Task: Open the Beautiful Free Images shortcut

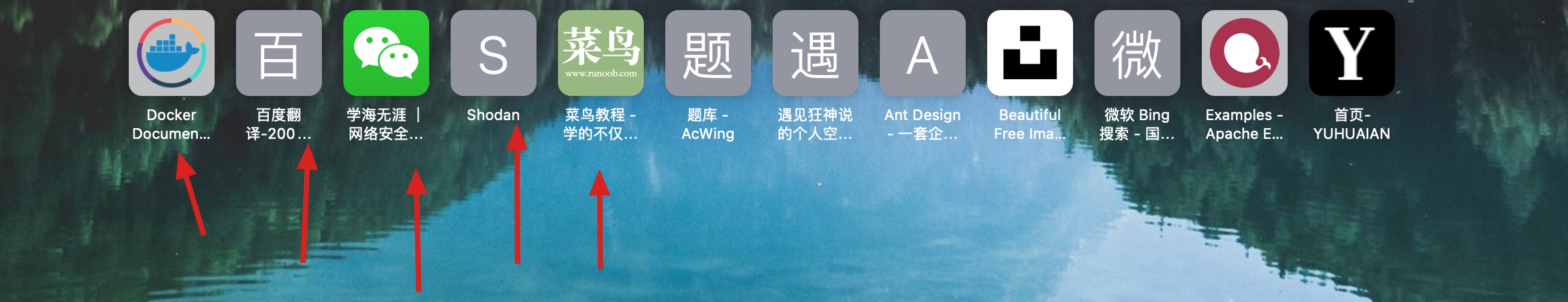Action: coord(1030,54)
